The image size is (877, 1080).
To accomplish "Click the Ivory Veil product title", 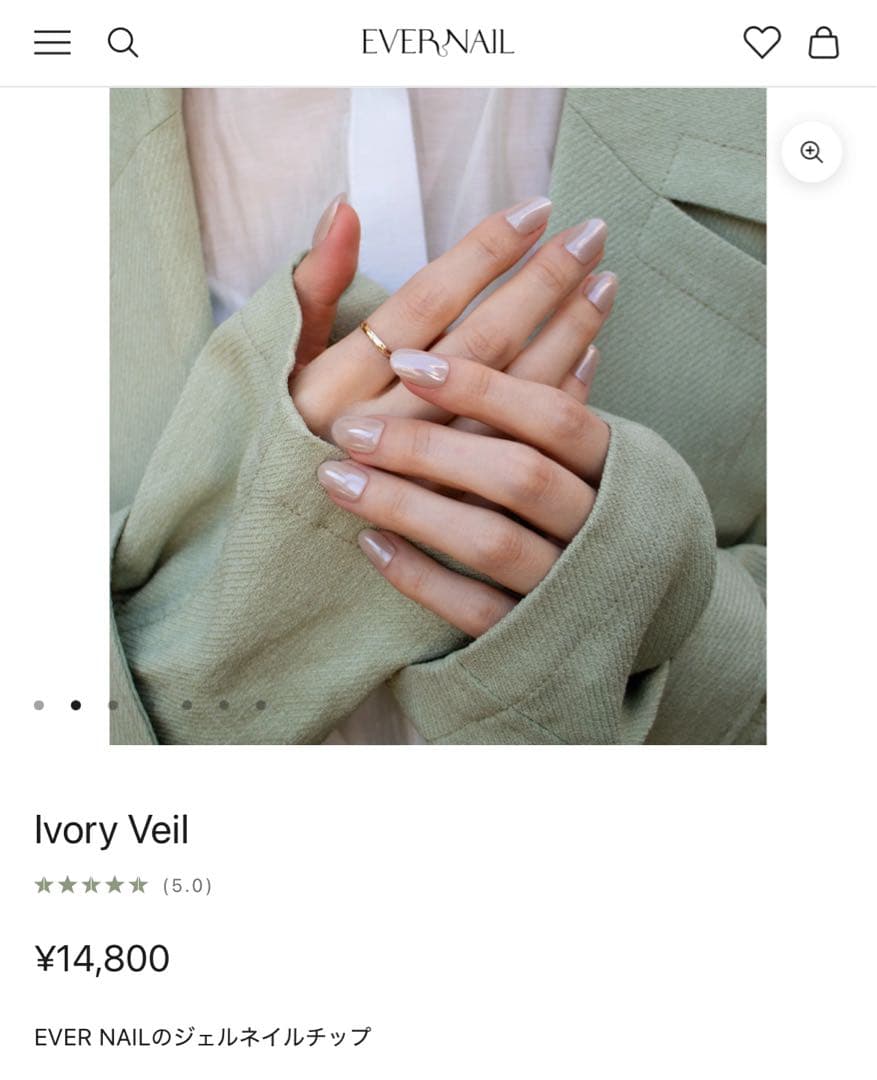I will click(x=110, y=830).
